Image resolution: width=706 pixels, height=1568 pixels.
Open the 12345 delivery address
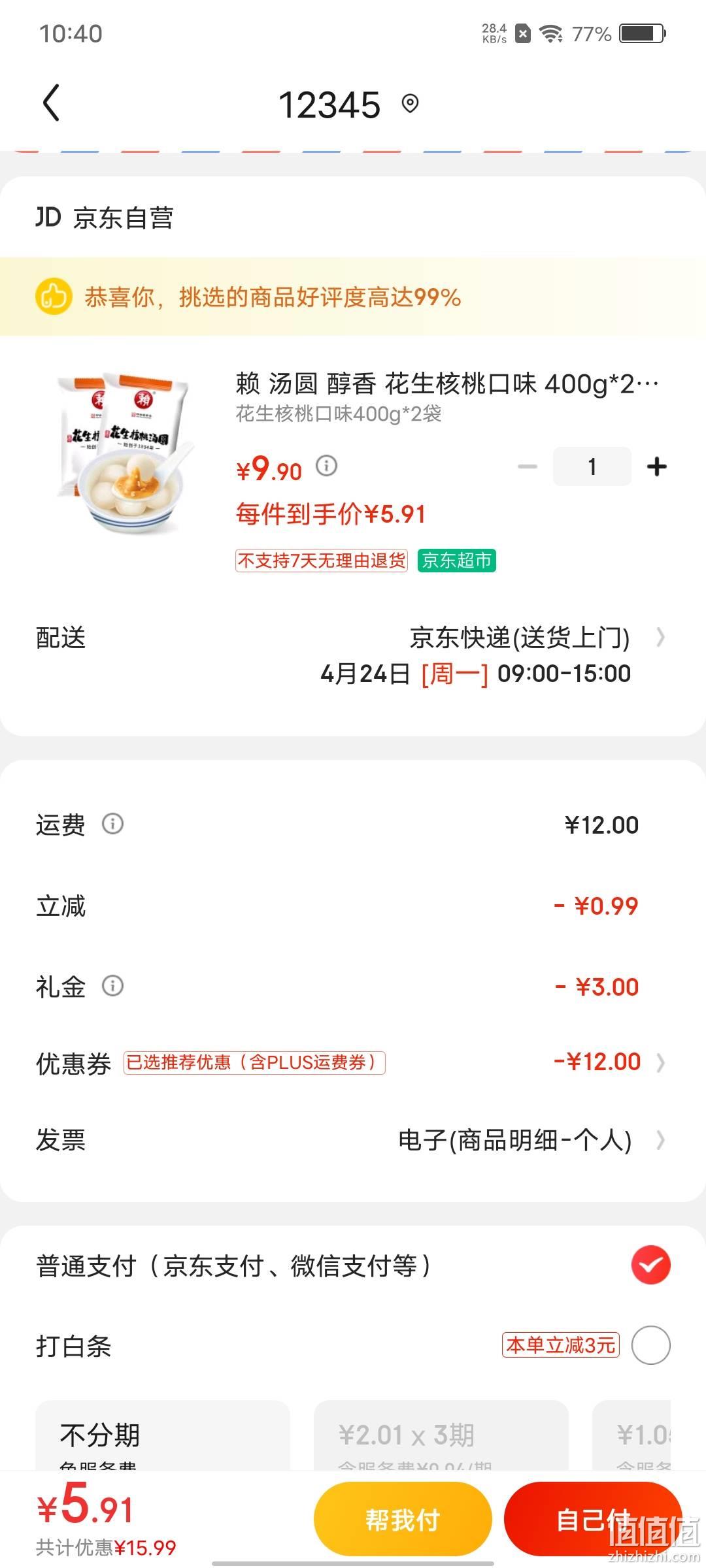[349, 105]
